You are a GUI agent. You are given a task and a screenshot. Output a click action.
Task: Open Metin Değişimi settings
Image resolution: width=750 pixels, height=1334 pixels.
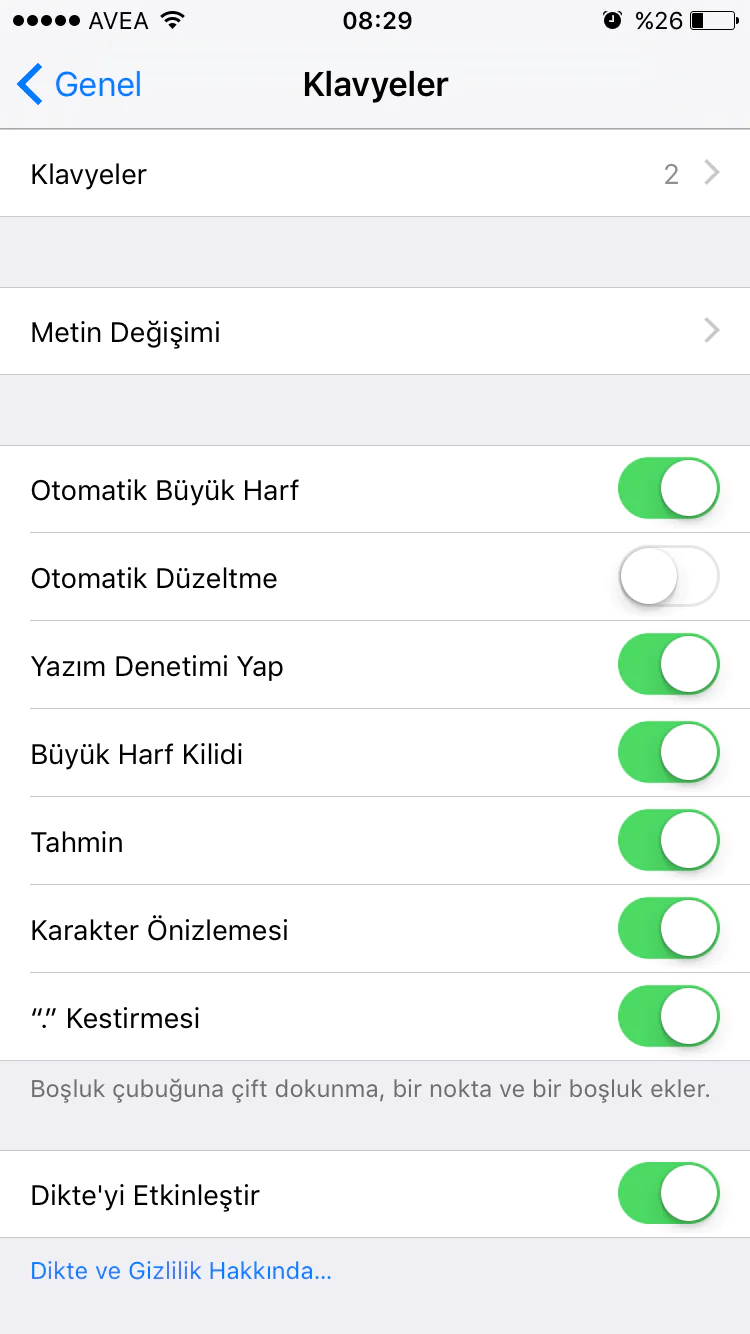[x=375, y=331]
